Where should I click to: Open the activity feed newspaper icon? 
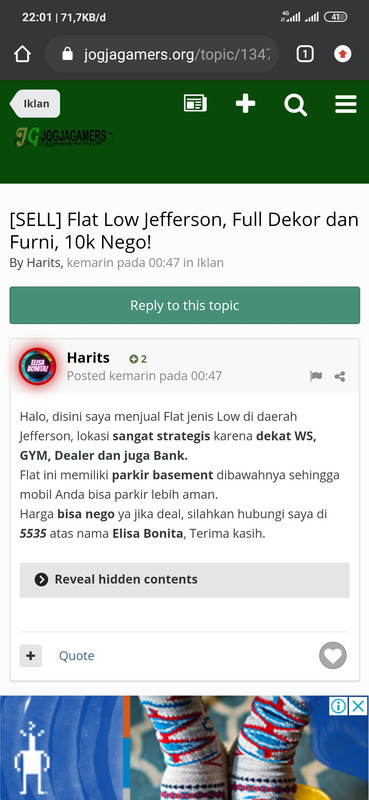point(195,104)
